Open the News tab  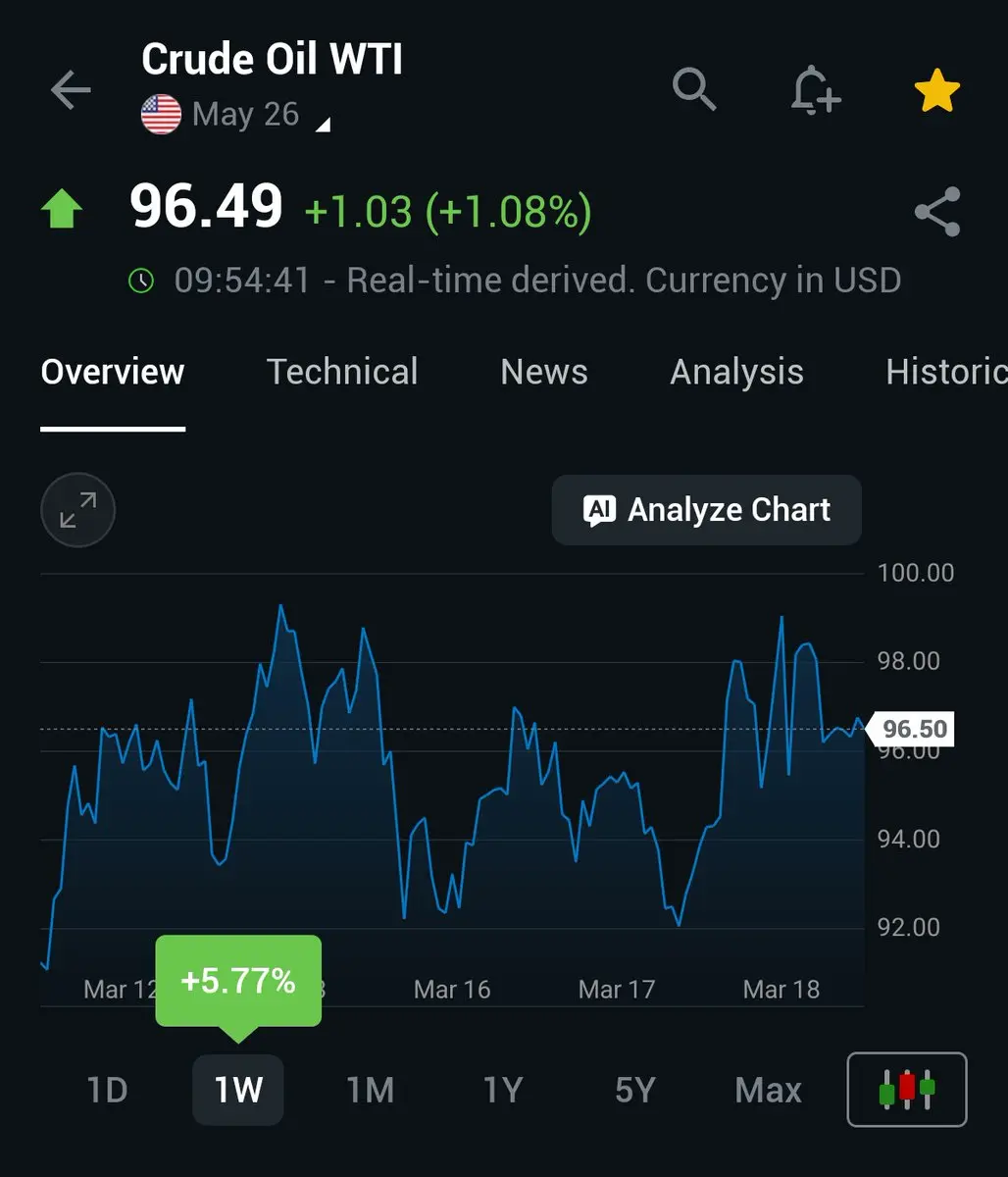pyautogui.click(x=544, y=372)
